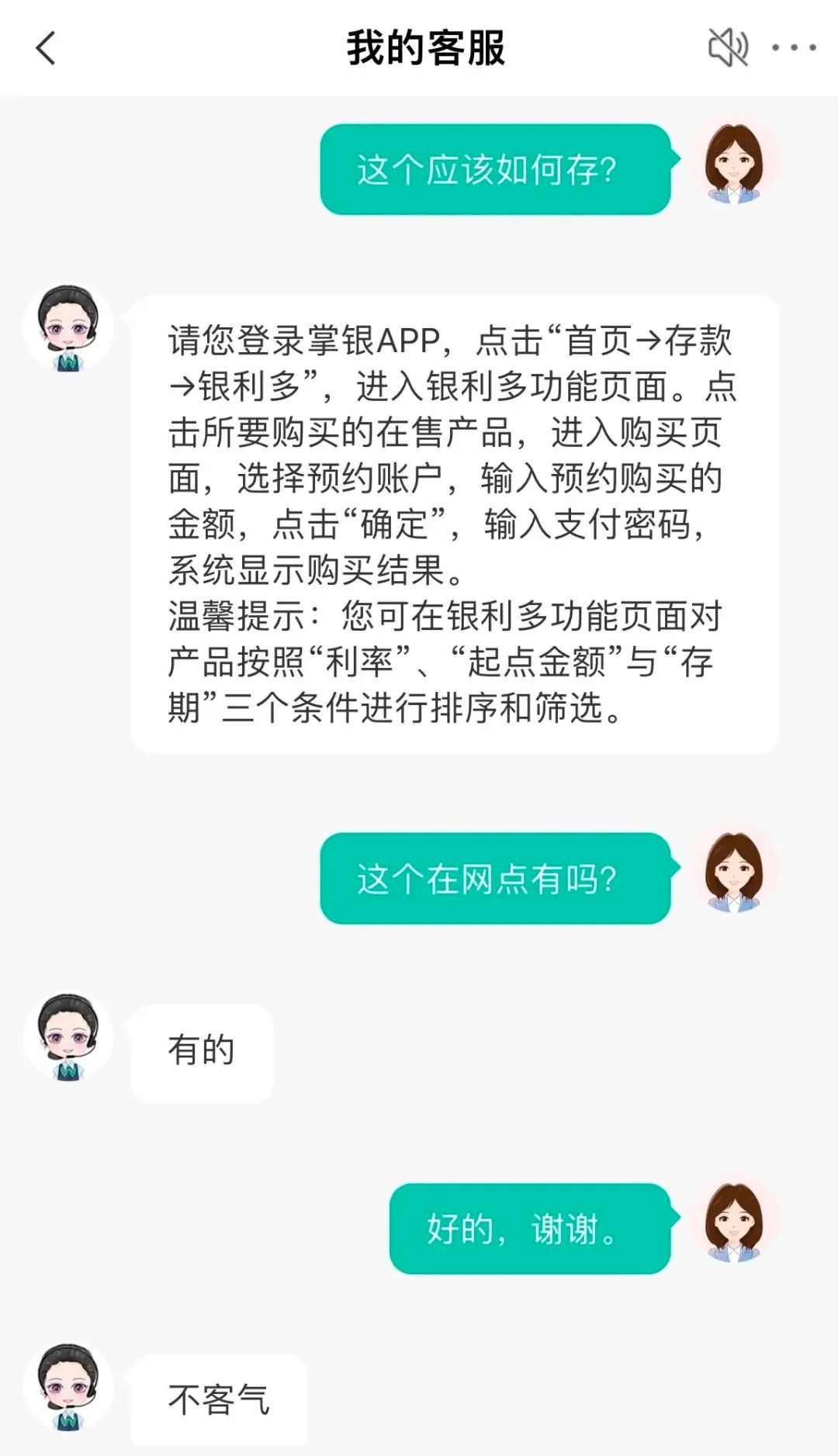Screen dimensions: 838x1456
Task: Toggle the mute speaker icon
Action: click(728, 48)
